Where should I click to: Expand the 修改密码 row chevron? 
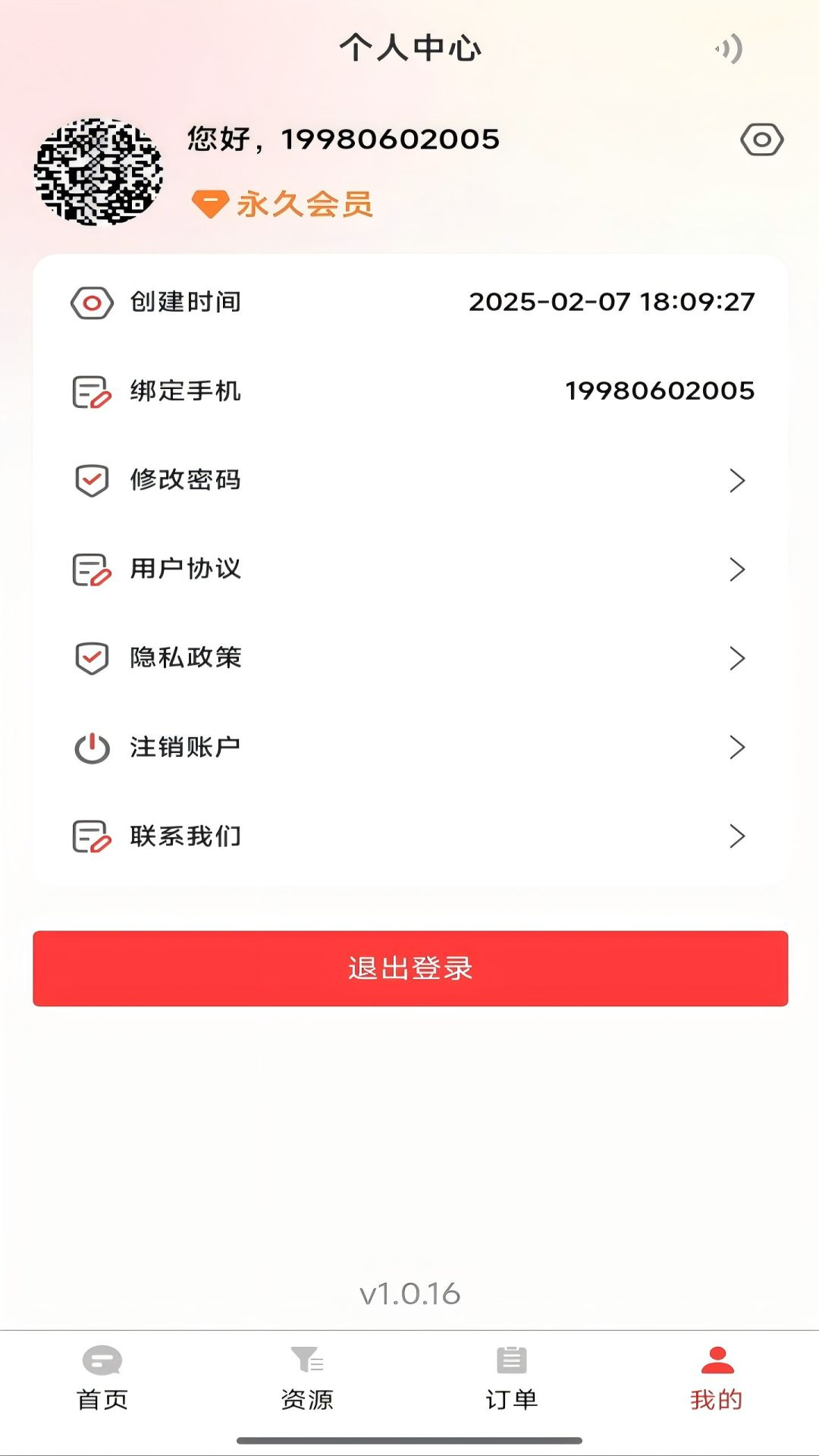point(737,480)
